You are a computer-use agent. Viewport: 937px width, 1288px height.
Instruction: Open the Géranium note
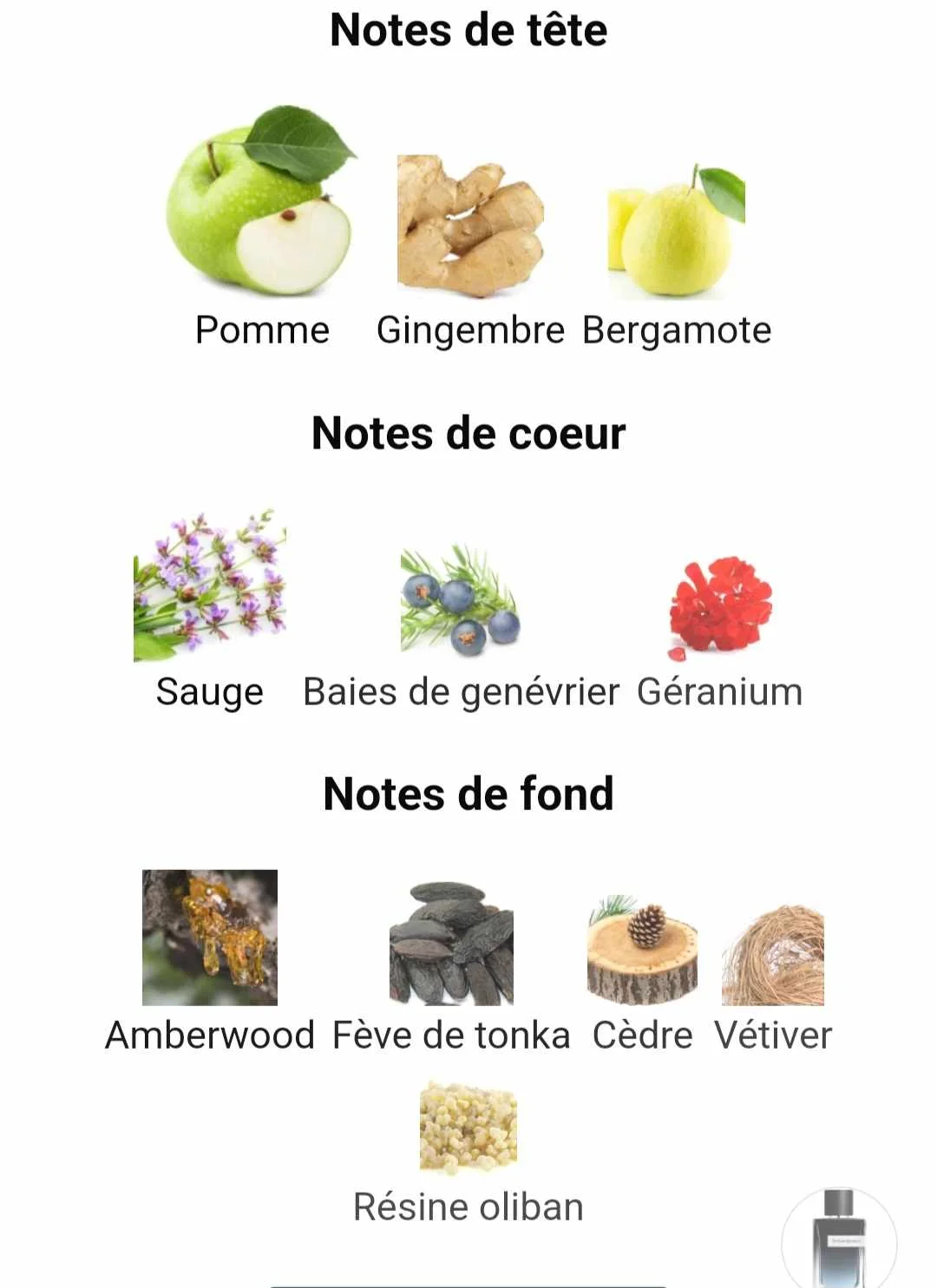point(720,605)
